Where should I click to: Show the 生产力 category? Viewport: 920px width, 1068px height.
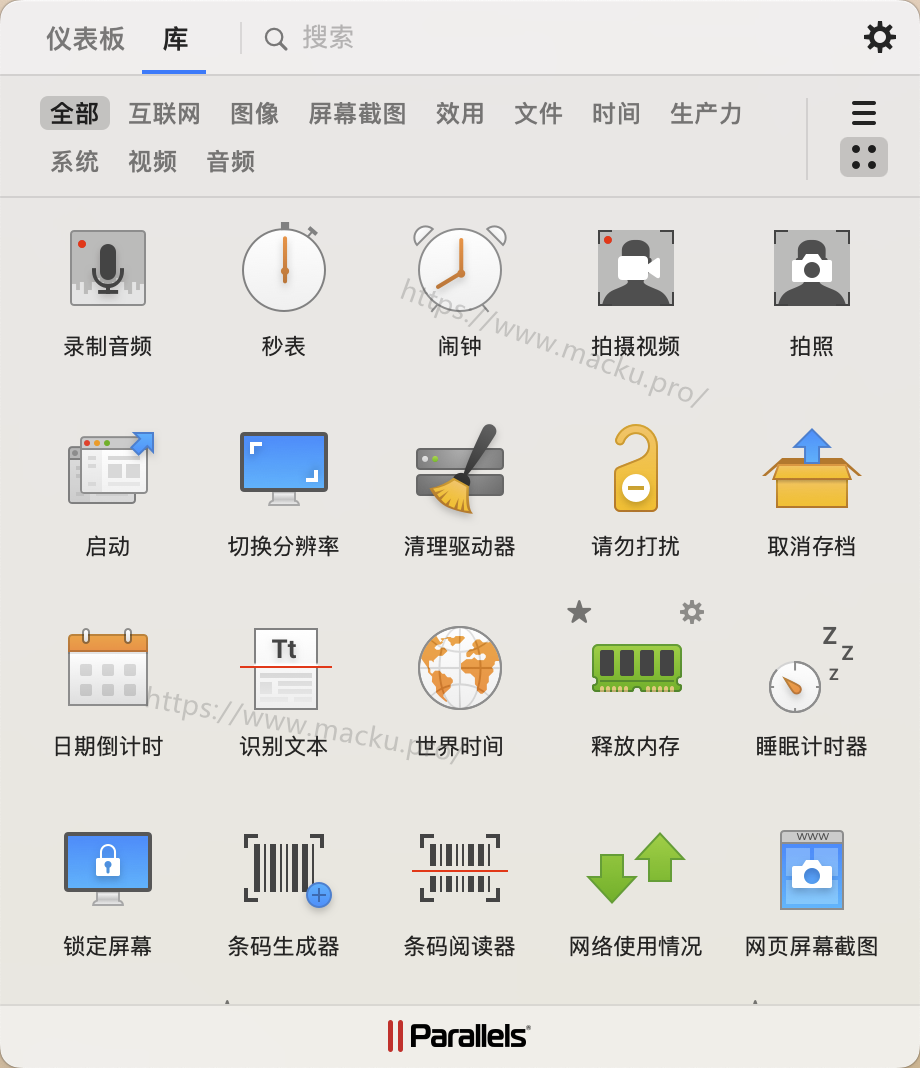click(x=706, y=114)
